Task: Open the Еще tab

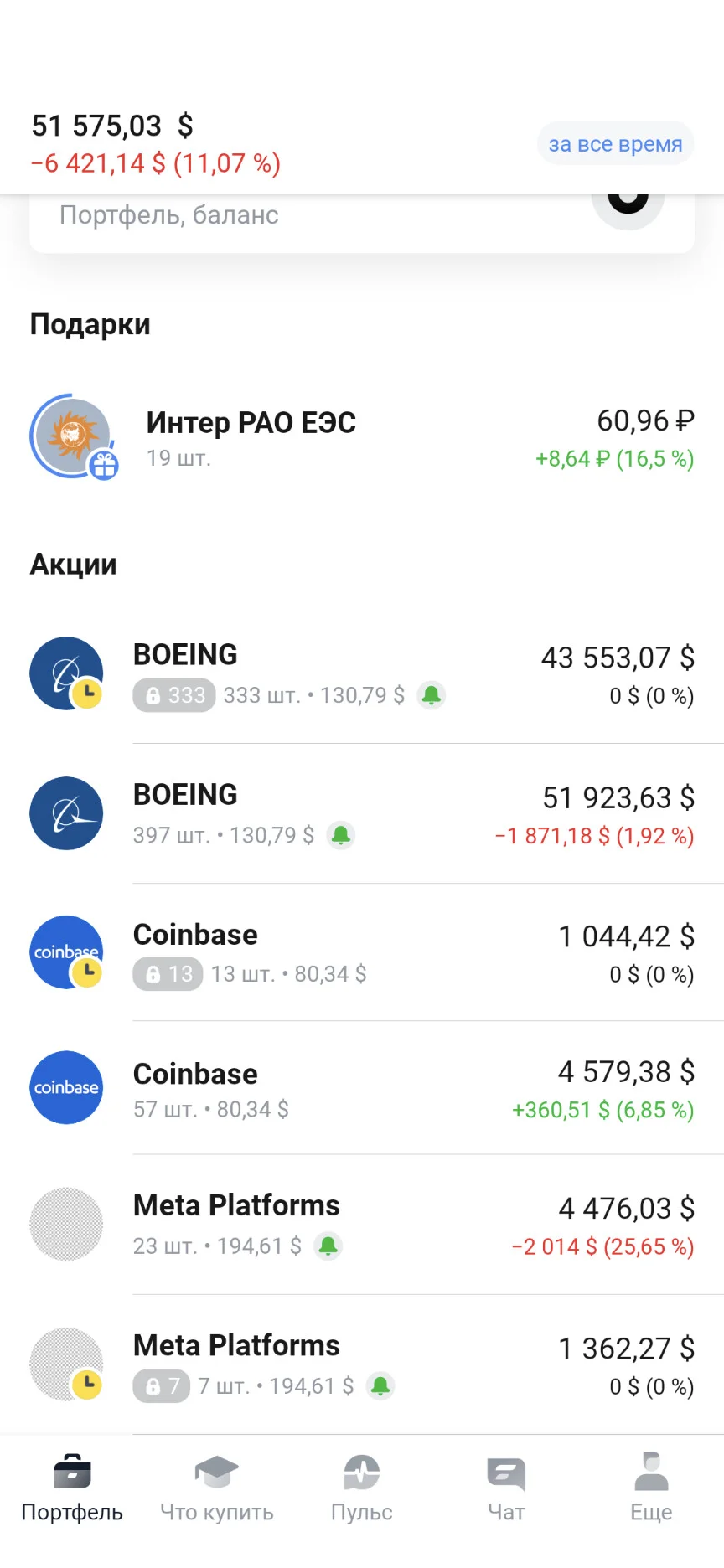Action: point(651,1489)
